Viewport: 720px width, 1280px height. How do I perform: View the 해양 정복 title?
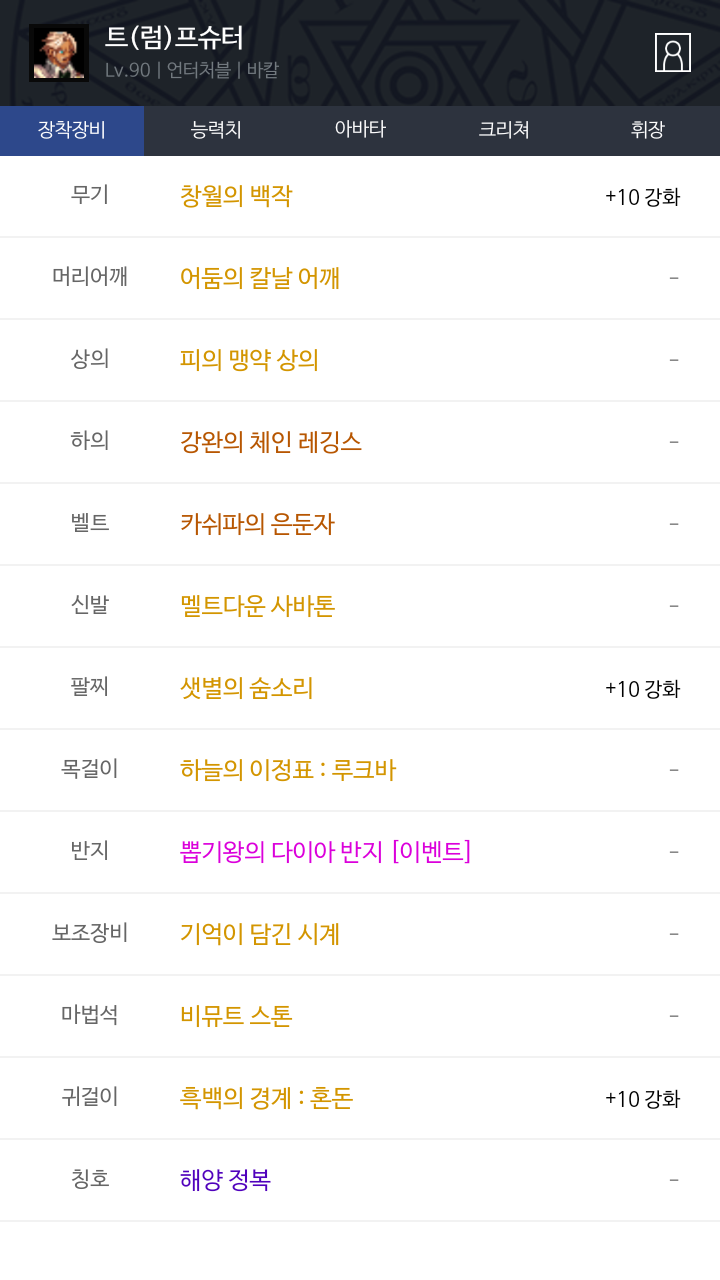(x=225, y=1180)
